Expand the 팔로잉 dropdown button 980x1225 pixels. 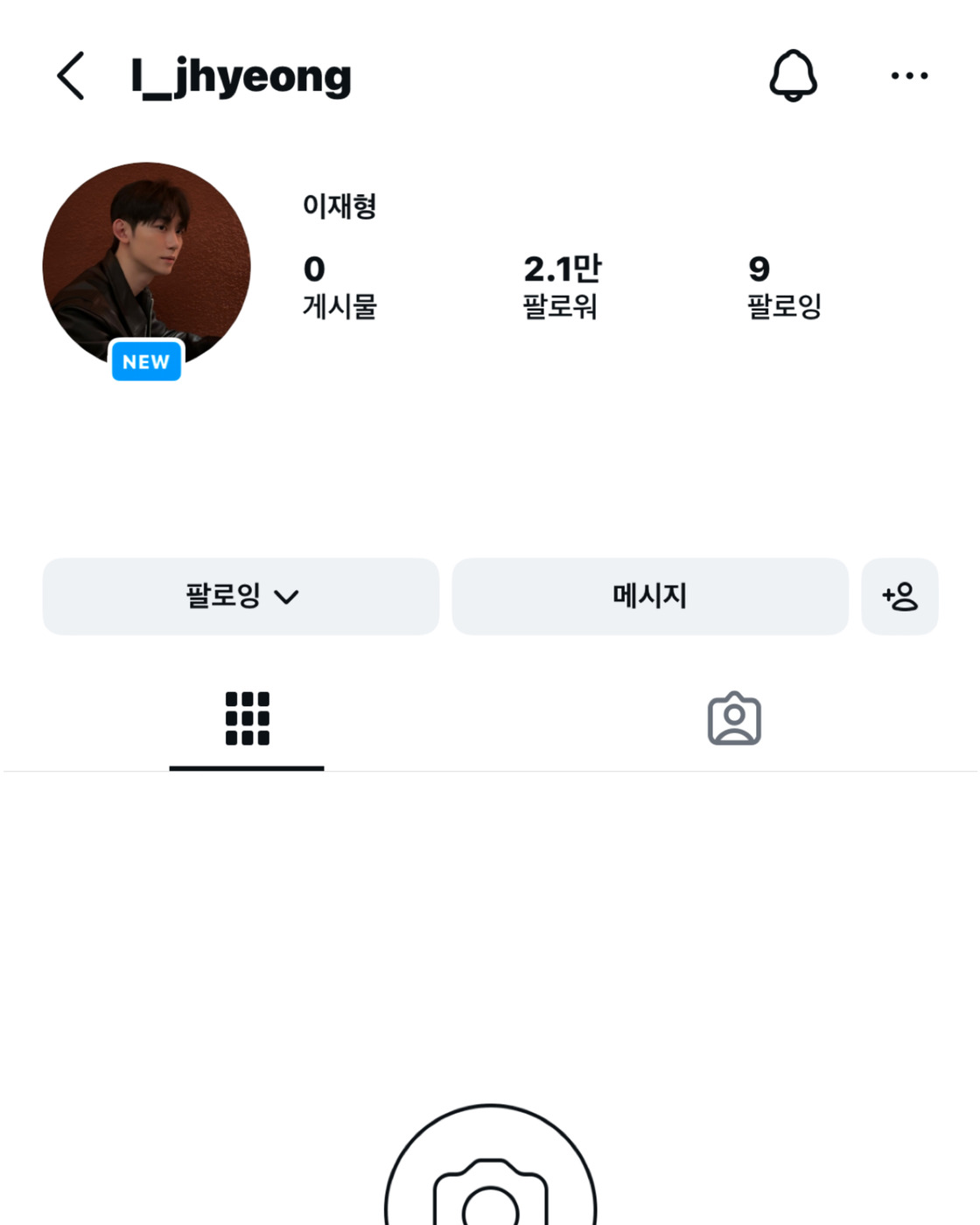point(241,597)
